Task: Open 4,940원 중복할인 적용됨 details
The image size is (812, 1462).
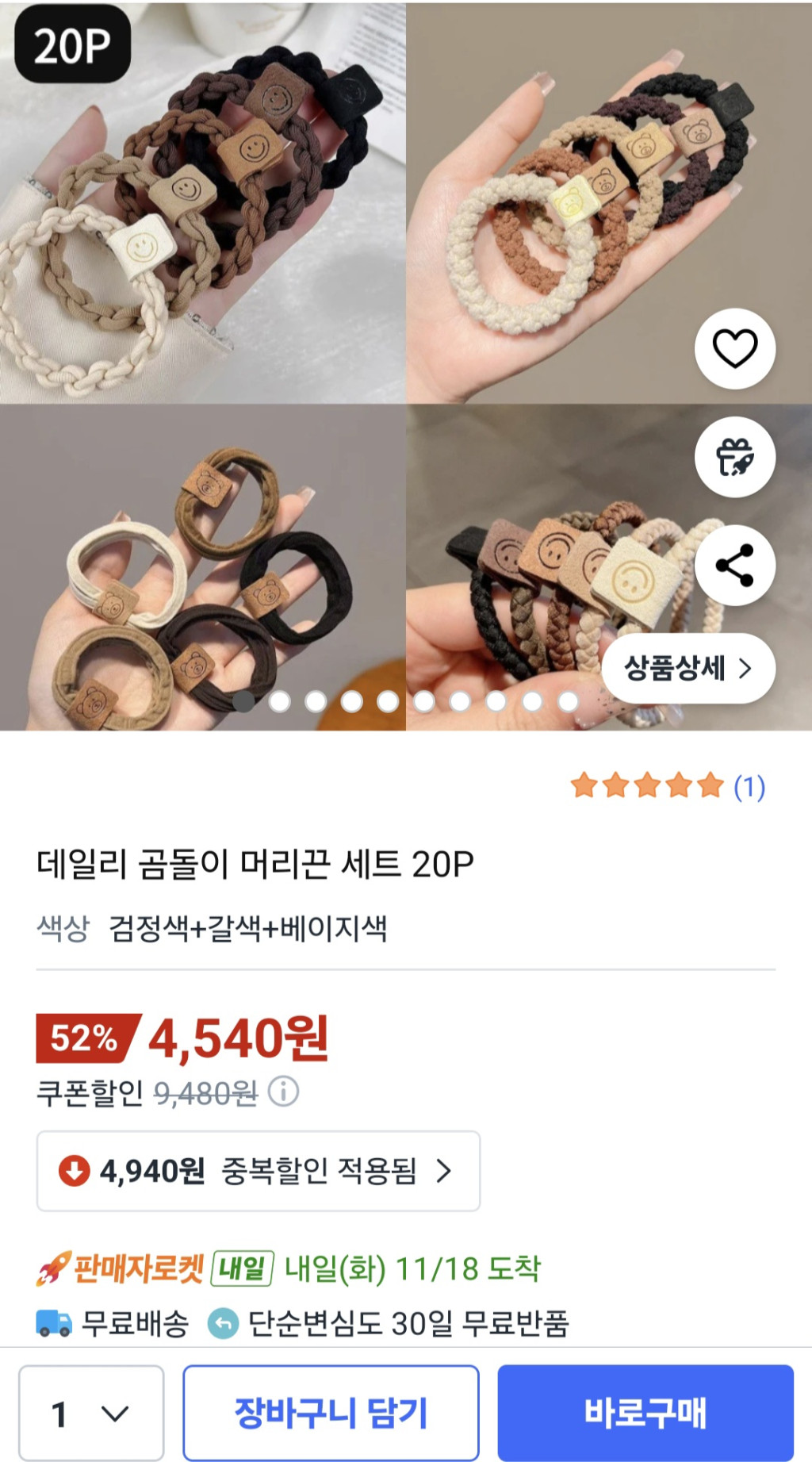Action: pos(259,1171)
